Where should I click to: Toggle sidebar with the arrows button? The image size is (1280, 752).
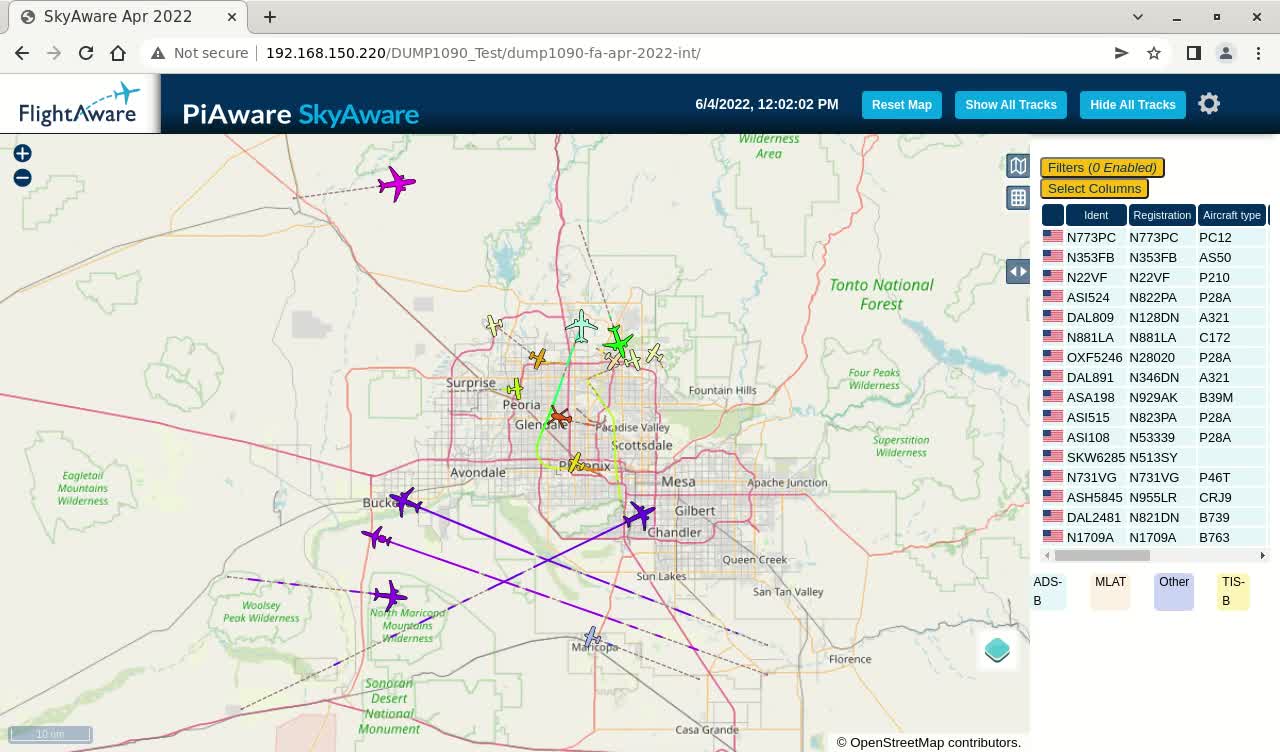1017,271
